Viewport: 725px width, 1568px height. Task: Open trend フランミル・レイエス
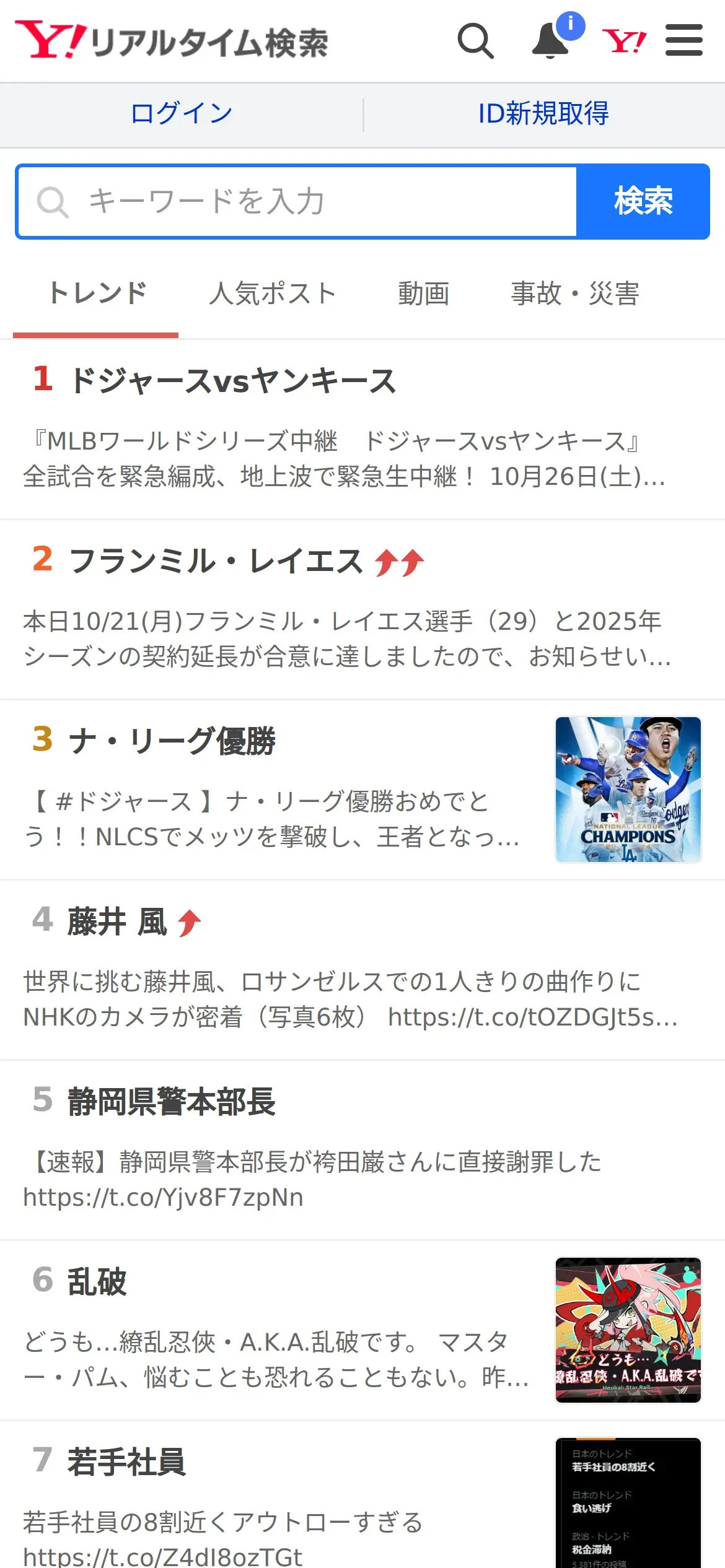coord(362,609)
